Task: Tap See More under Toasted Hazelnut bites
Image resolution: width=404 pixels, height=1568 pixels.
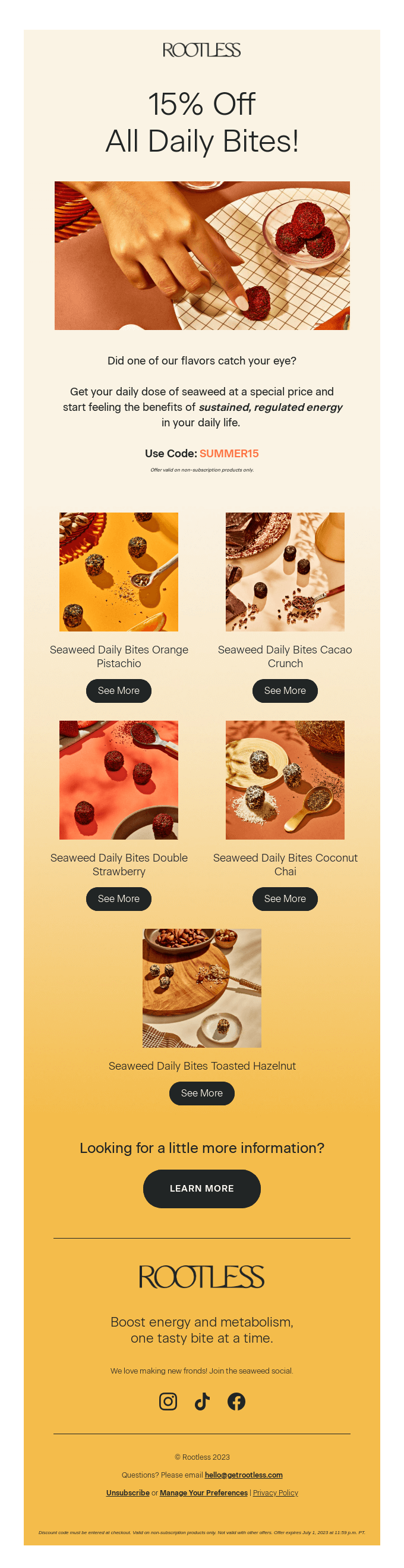Action: [201, 1093]
